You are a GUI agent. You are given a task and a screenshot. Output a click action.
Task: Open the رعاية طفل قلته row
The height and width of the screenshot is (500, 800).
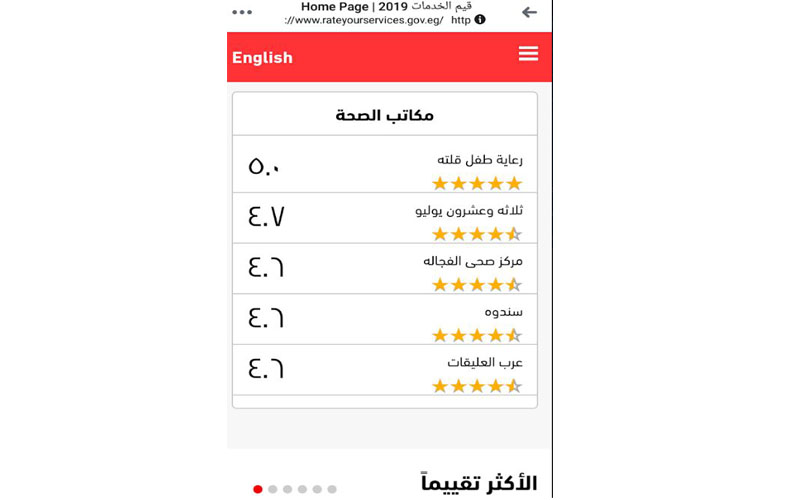tap(385, 168)
